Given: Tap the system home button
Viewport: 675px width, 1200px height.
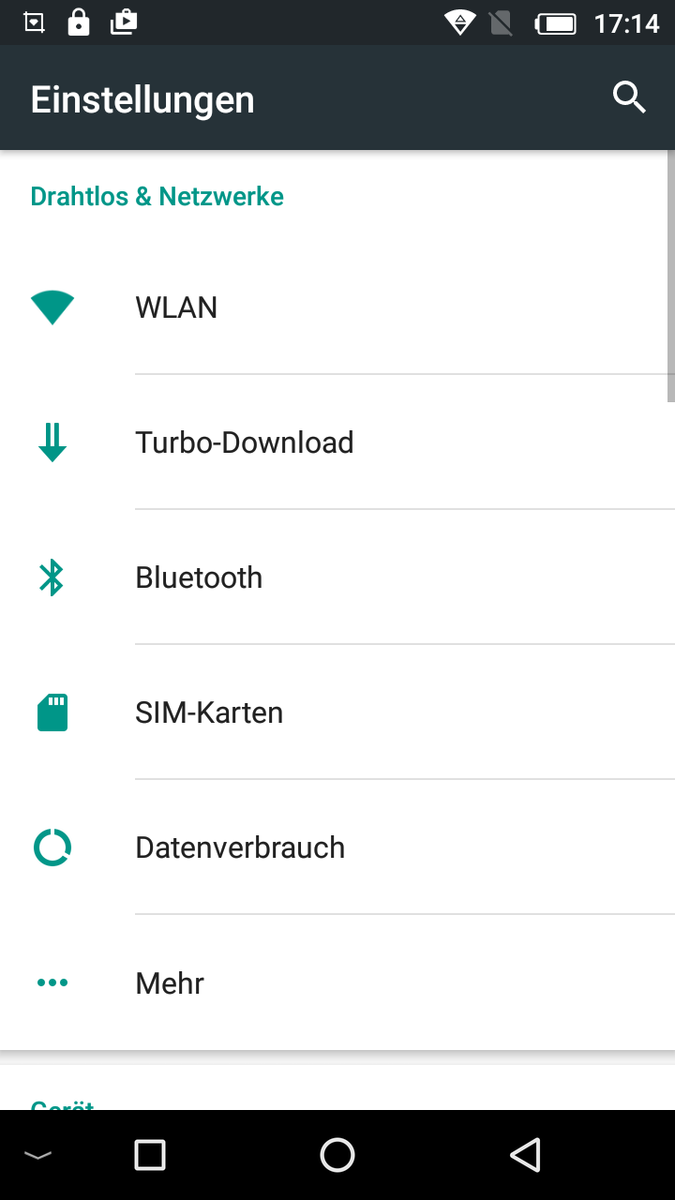Looking at the screenshot, I should click(x=337, y=1155).
